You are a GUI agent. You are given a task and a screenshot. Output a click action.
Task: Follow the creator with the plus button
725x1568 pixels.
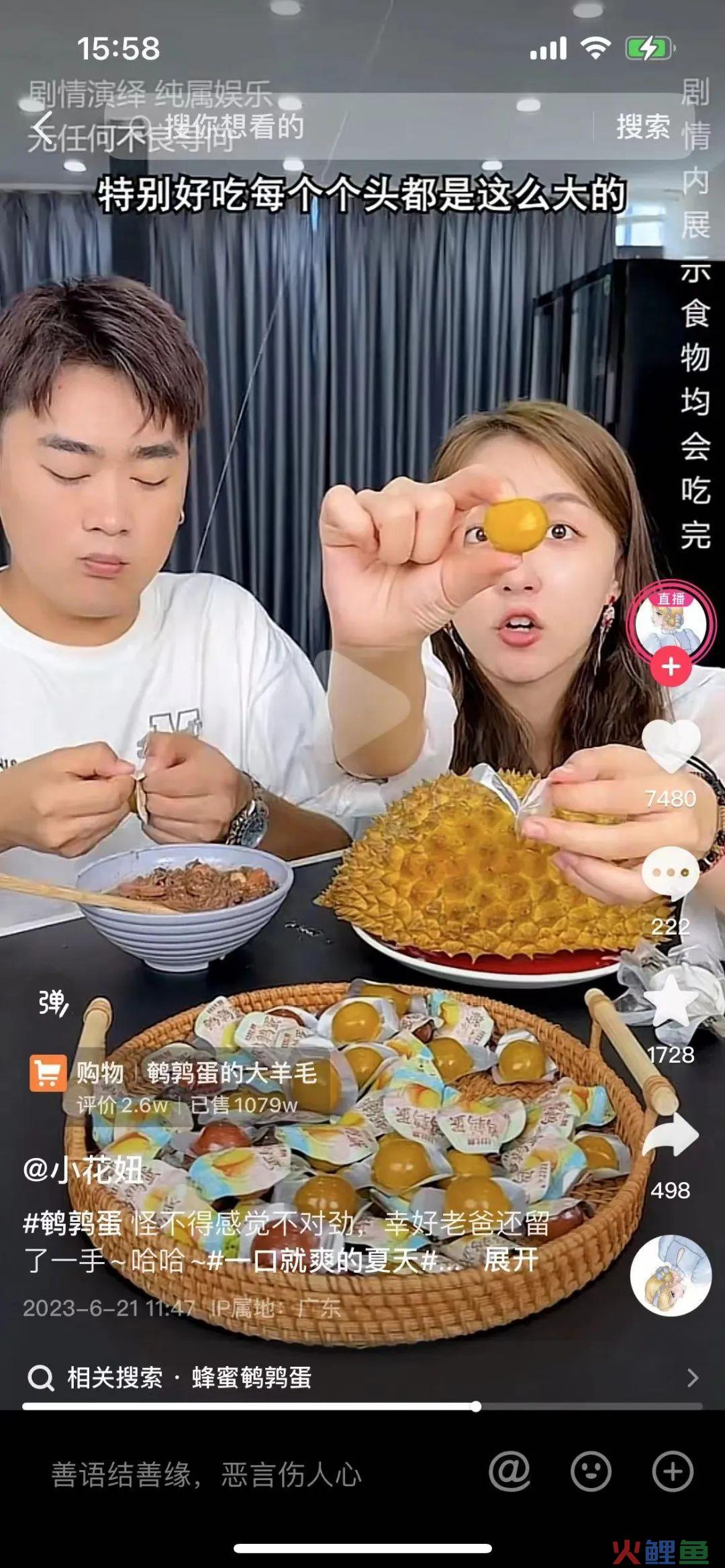(671, 667)
